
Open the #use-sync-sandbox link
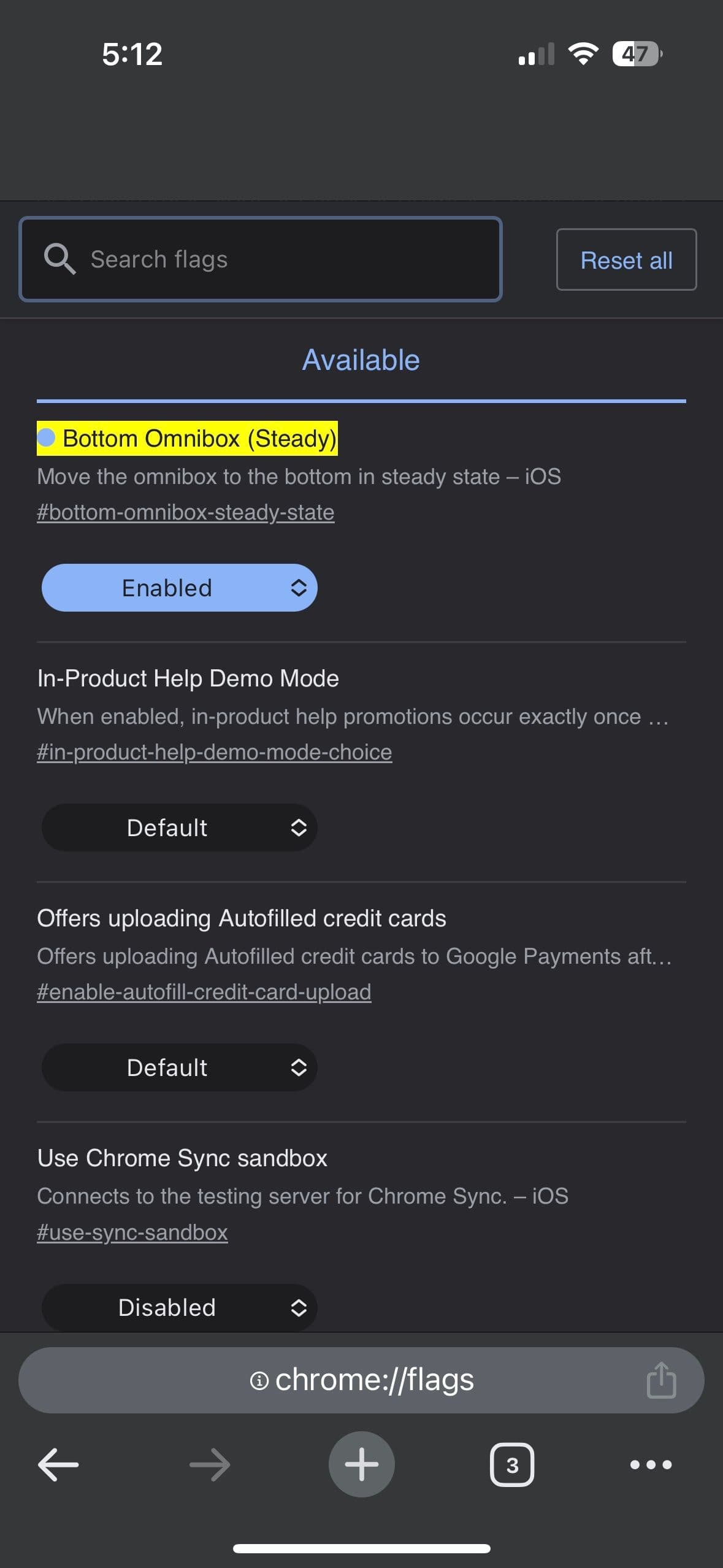tap(132, 1232)
